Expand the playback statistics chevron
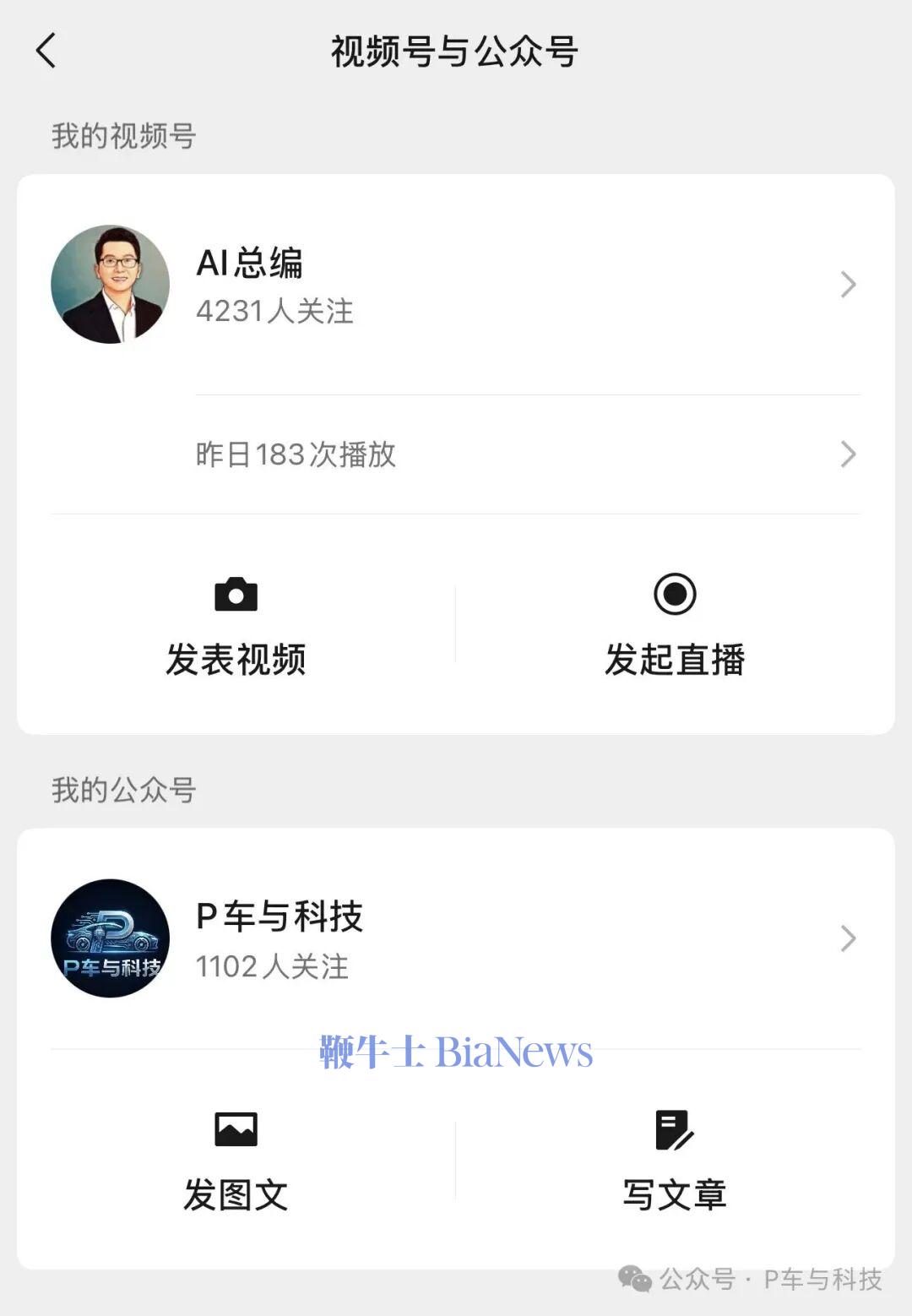The image size is (912, 1316). pos(848,455)
